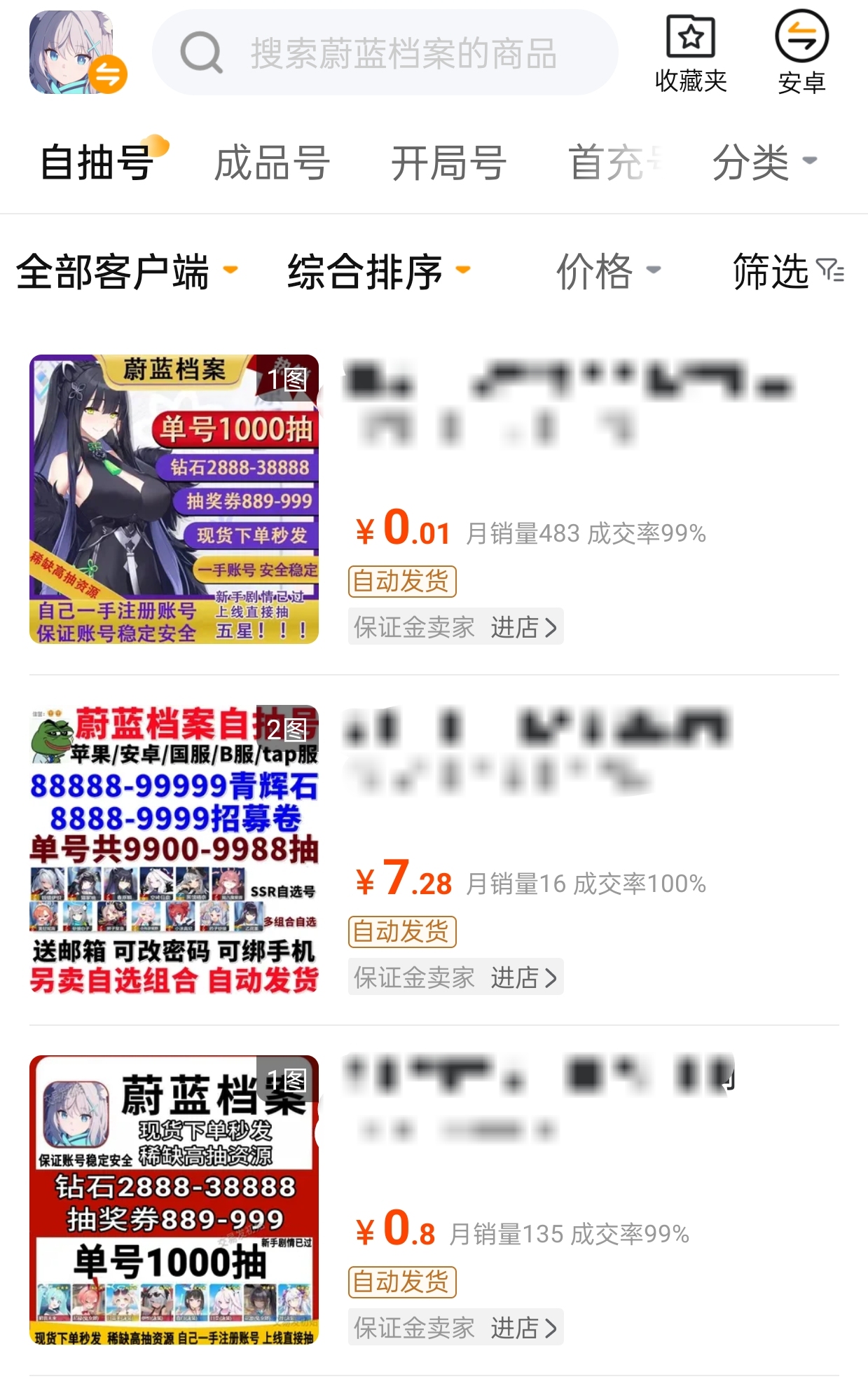Screen dimensions: 868x1379
Task: Sort listings by 价格
Action: pyautogui.click(x=607, y=271)
